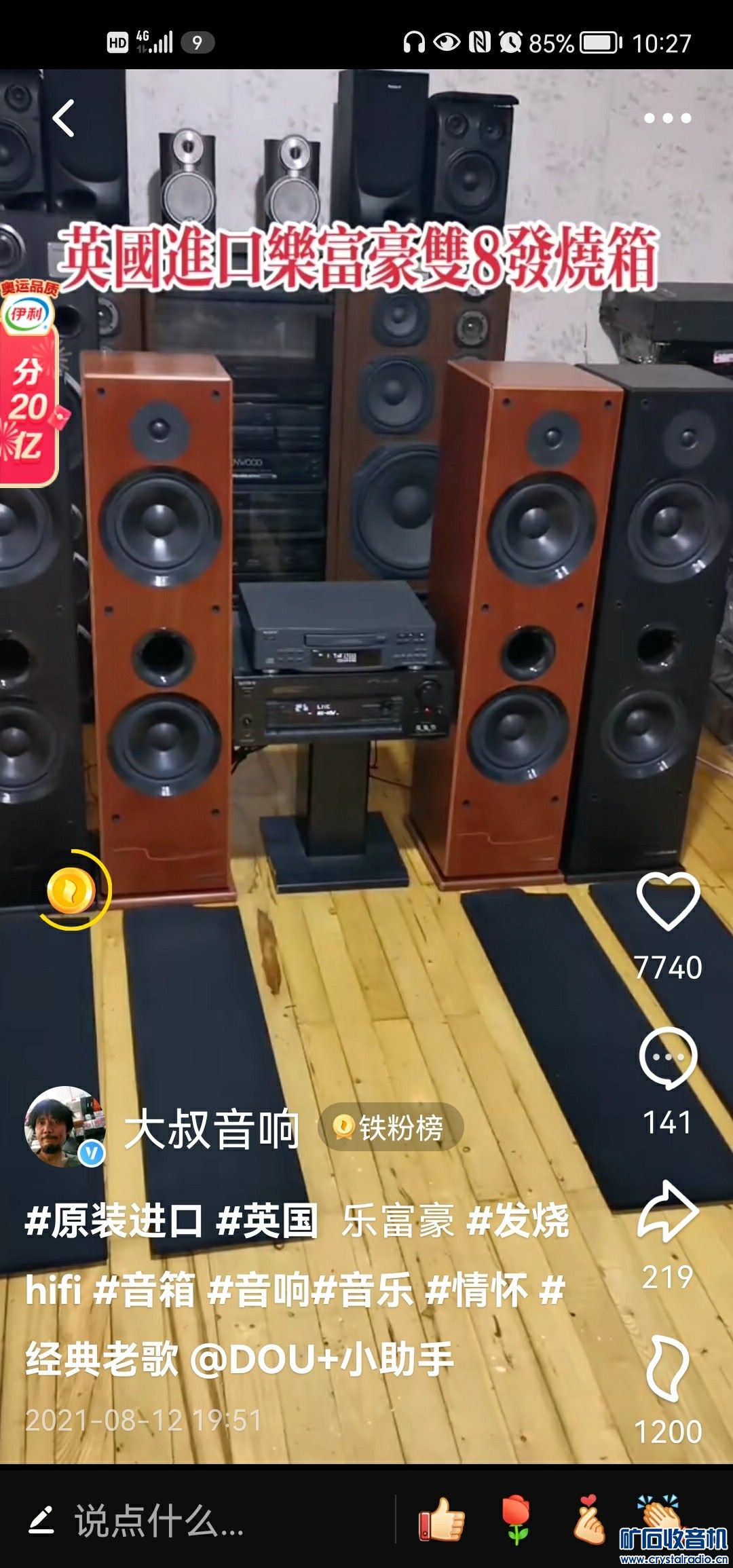Send a thumbs-up emoji reaction
Screen dimensions: 733x1568
pos(441,1519)
